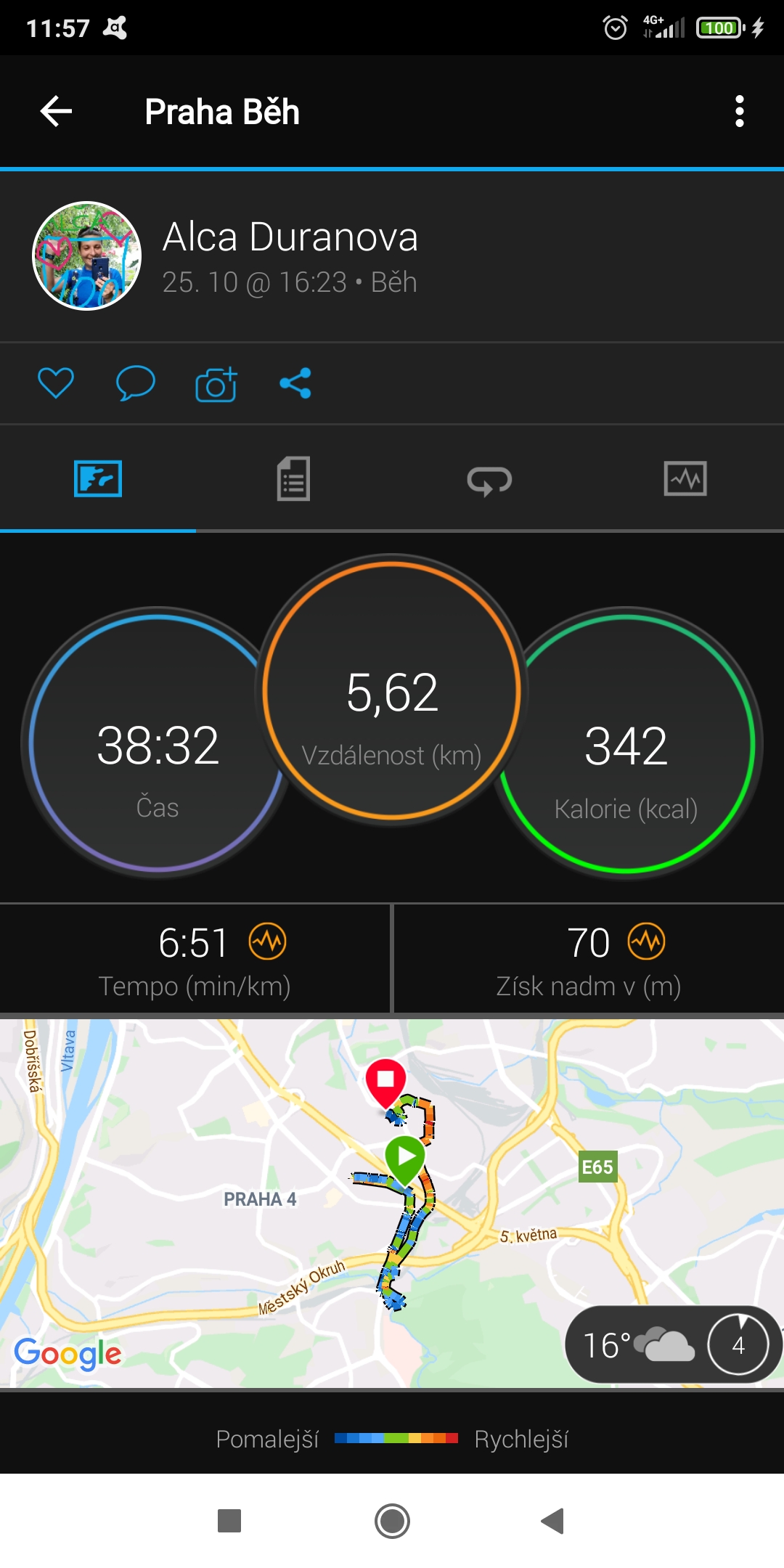Like this Praha Běh activity
784x1568 pixels.
tap(56, 383)
